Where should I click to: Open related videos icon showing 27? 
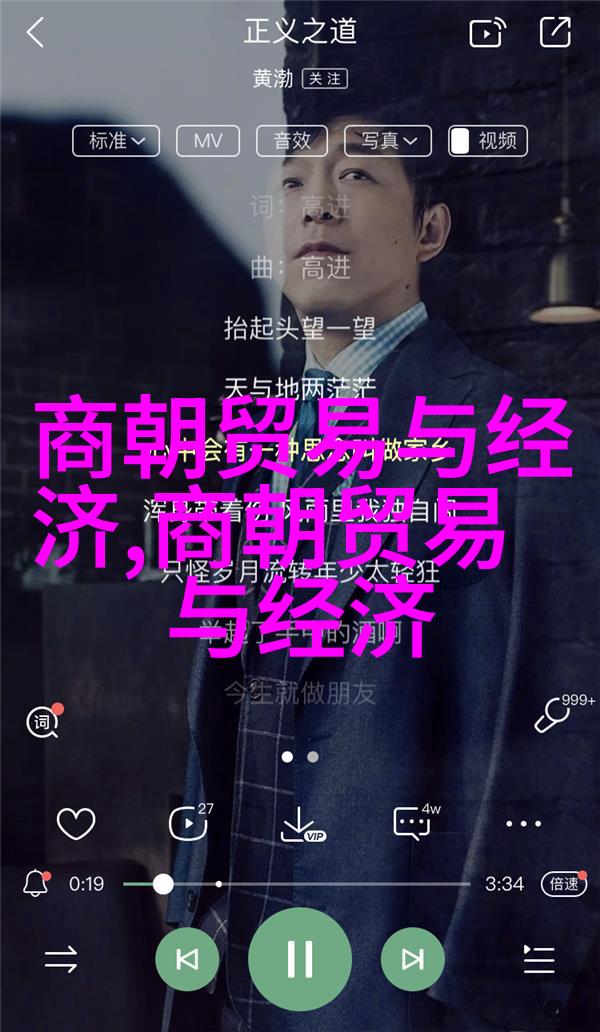(188, 823)
